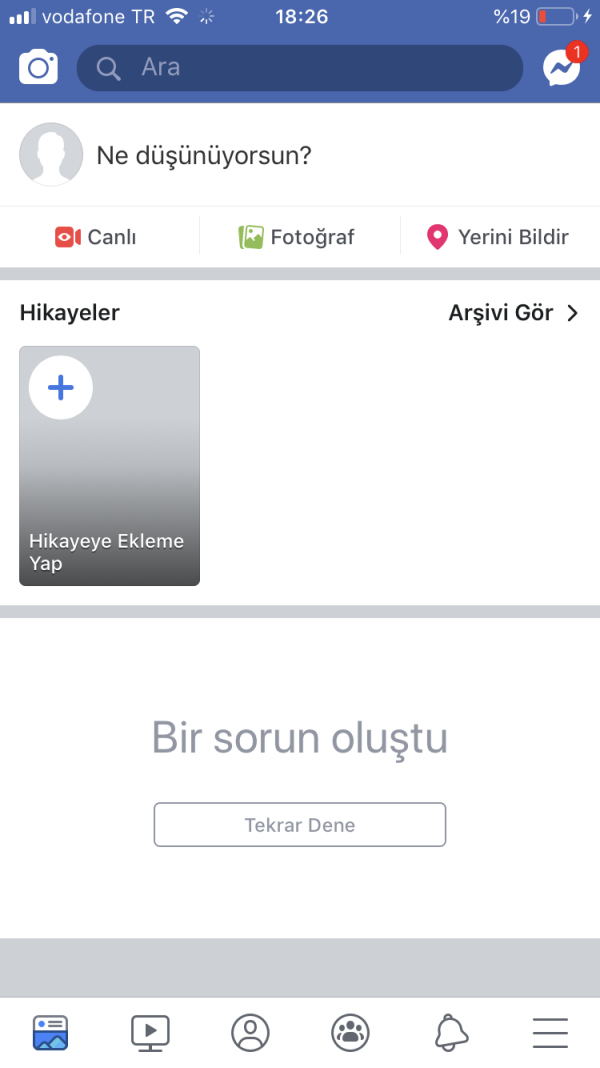Add a Fotoğraf to a post
The image size is (600, 1068).
297,237
